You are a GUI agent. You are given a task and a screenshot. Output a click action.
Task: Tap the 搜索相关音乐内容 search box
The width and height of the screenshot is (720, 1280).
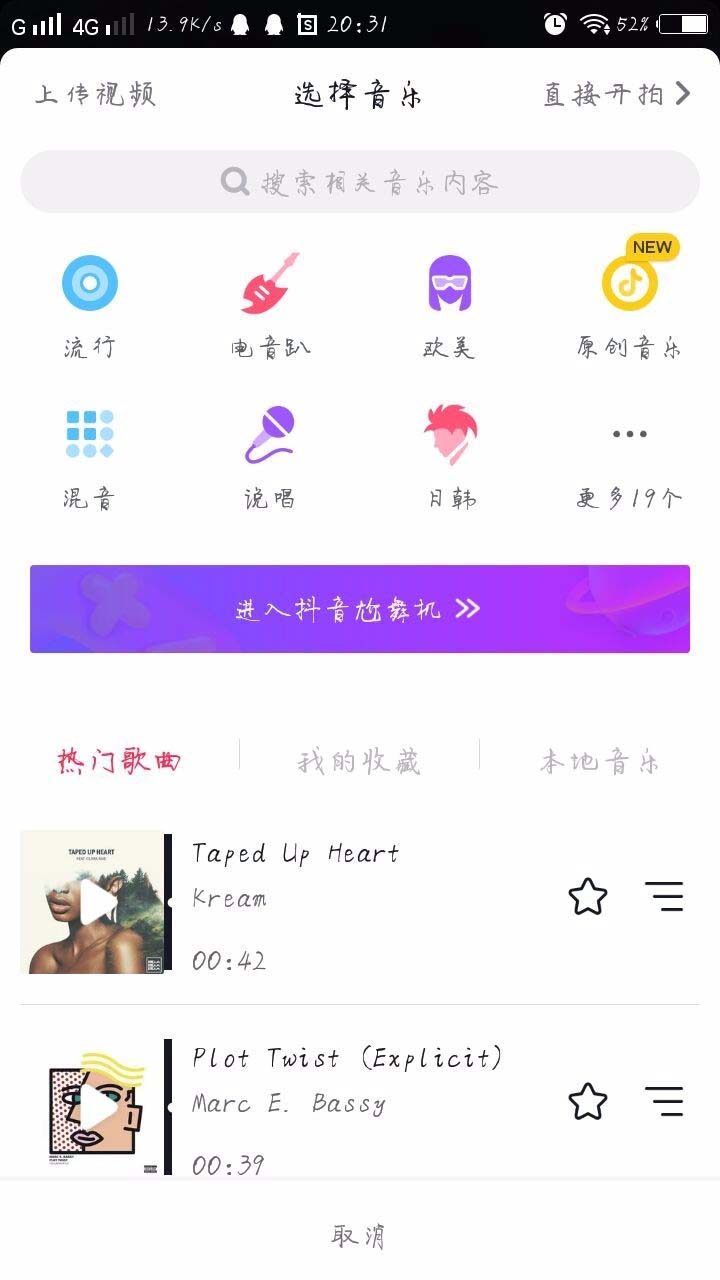coord(360,182)
